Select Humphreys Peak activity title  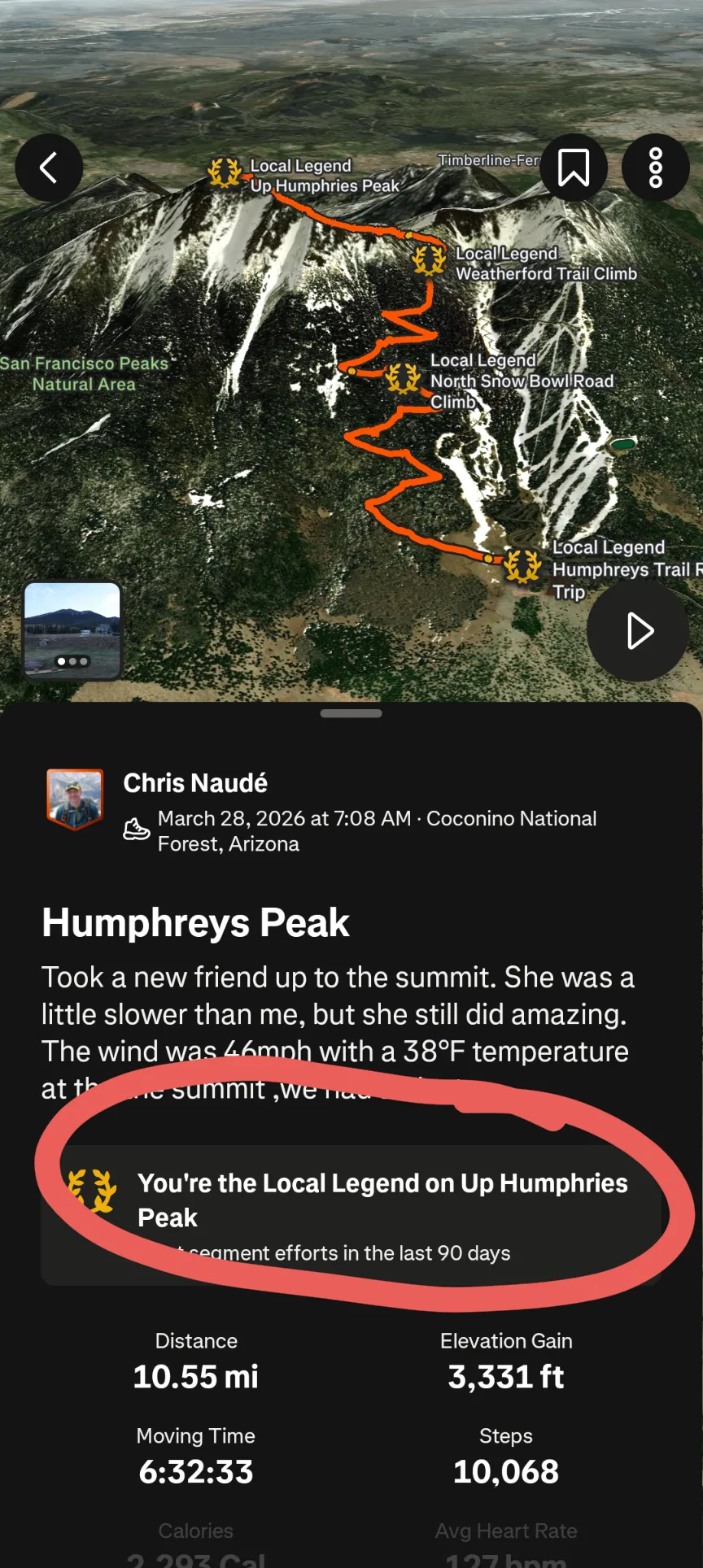click(195, 922)
